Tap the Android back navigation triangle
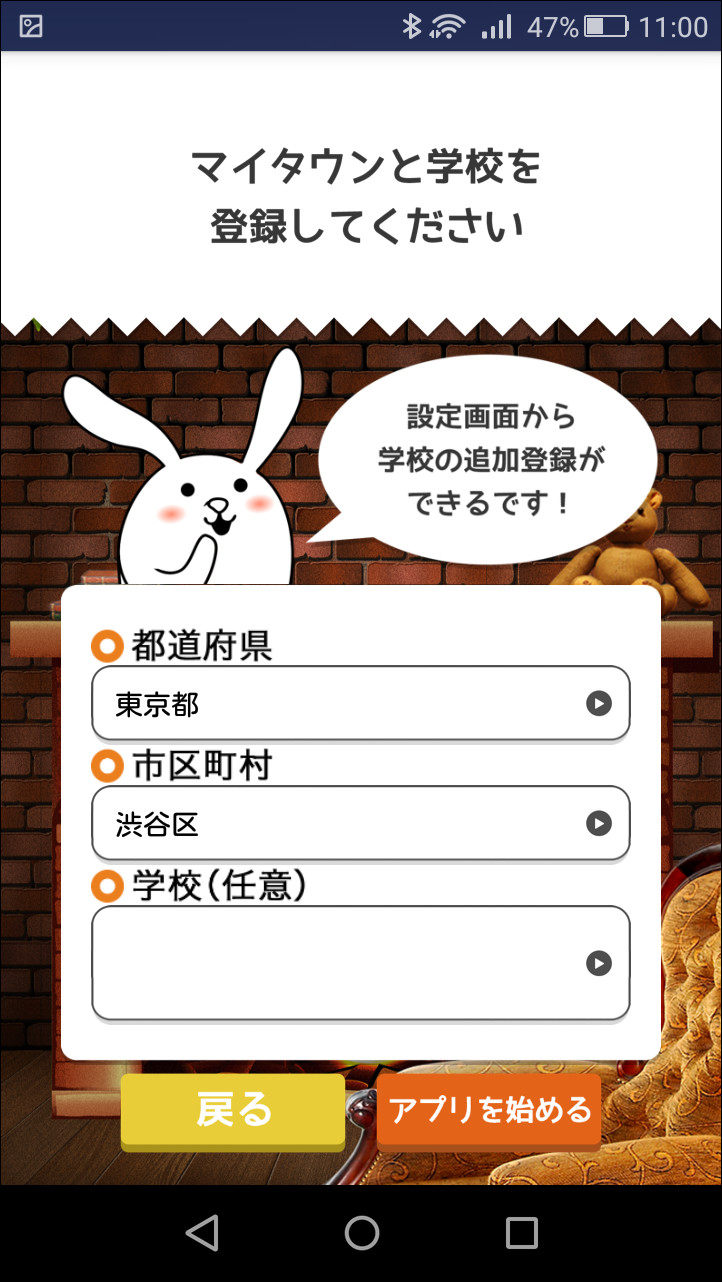The width and height of the screenshot is (722, 1282). point(203,1234)
